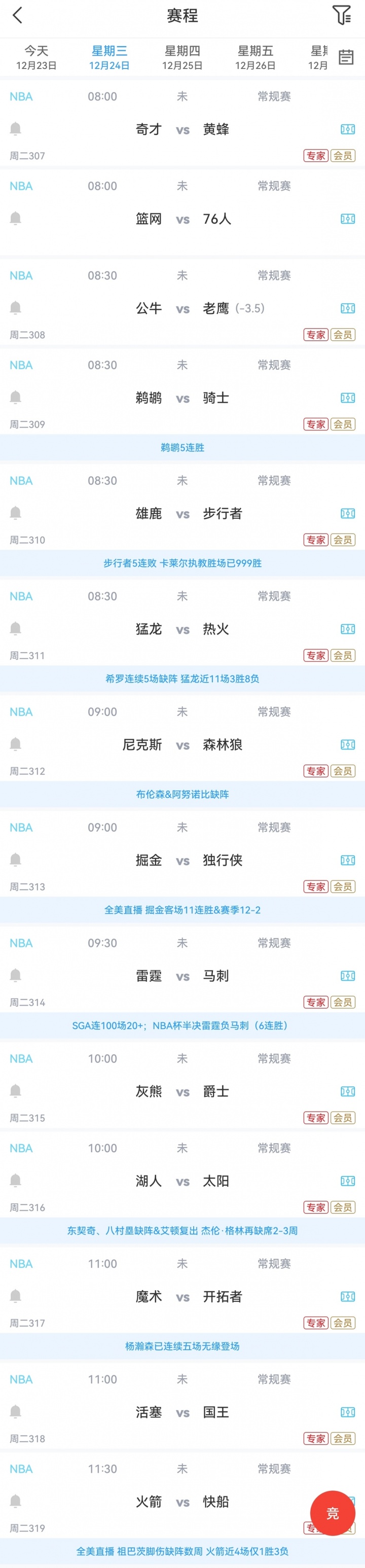The height and width of the screenshot is (1568, 365).
Task: Switch to 今天 12月23日 tab
Action: click(x=36, y=57)
